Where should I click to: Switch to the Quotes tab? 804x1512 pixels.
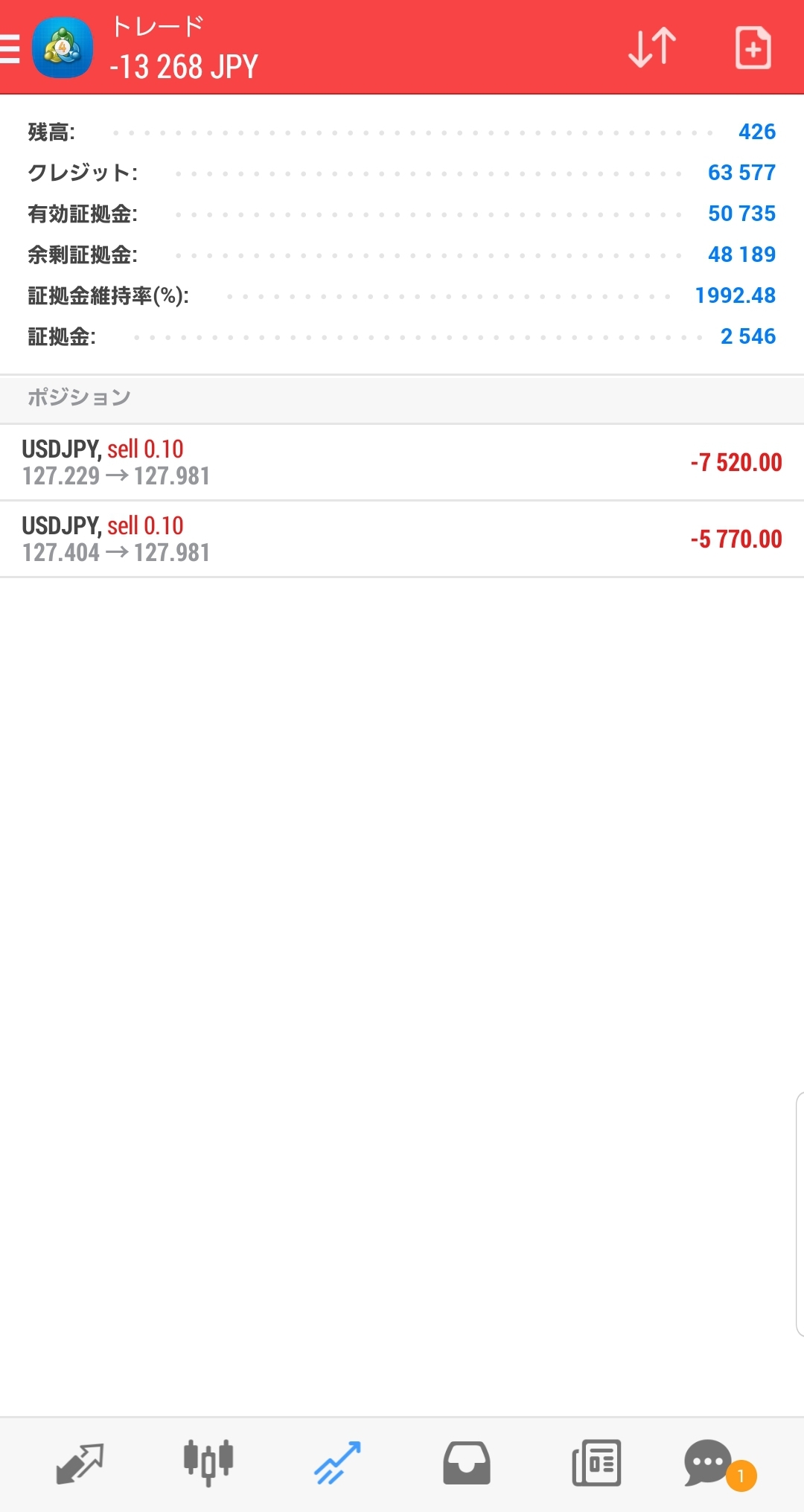pos(80,1463)
